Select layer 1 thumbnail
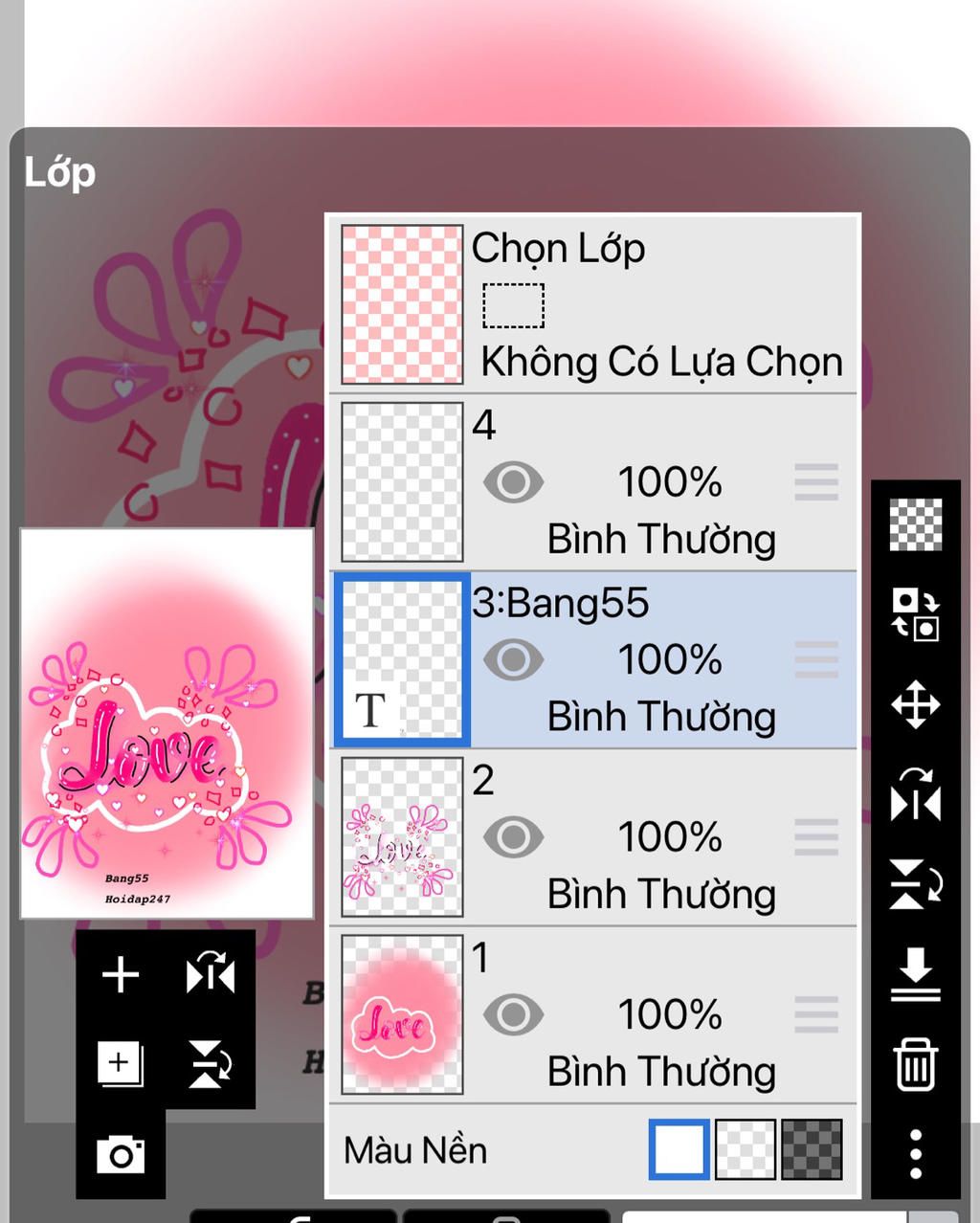 [x=402, y=1014]
